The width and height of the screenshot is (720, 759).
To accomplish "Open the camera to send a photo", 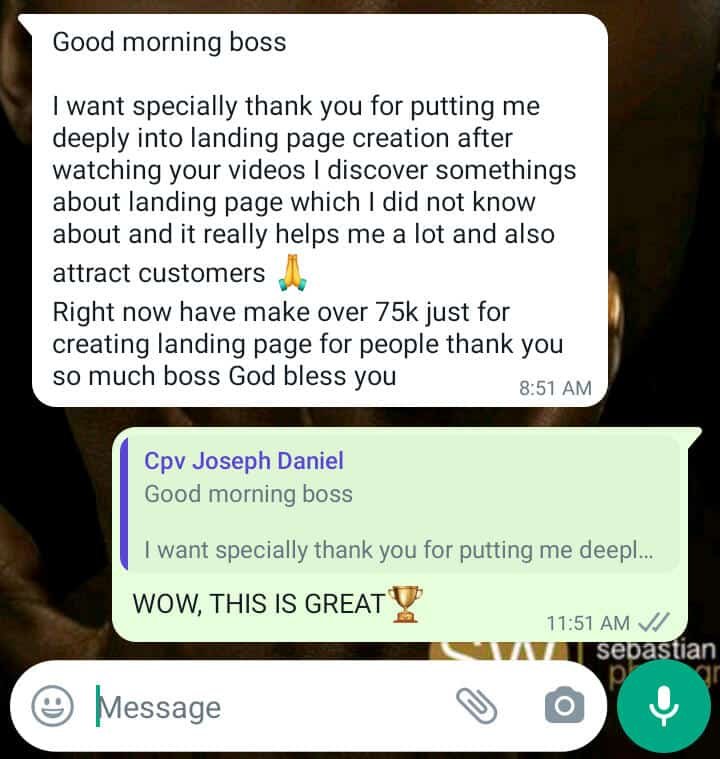I will 564,706.
